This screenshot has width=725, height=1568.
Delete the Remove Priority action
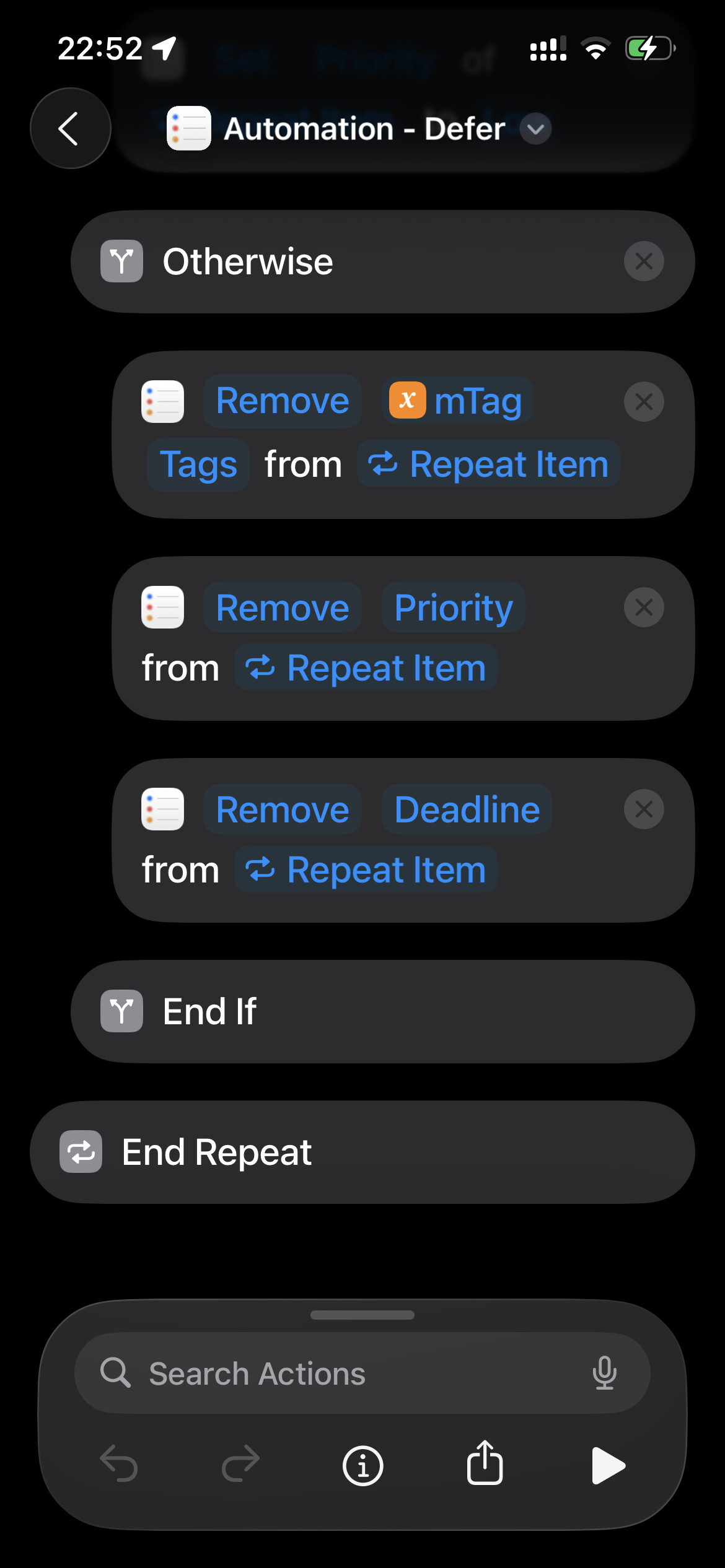pyautogui.click(x=643, y=608)
